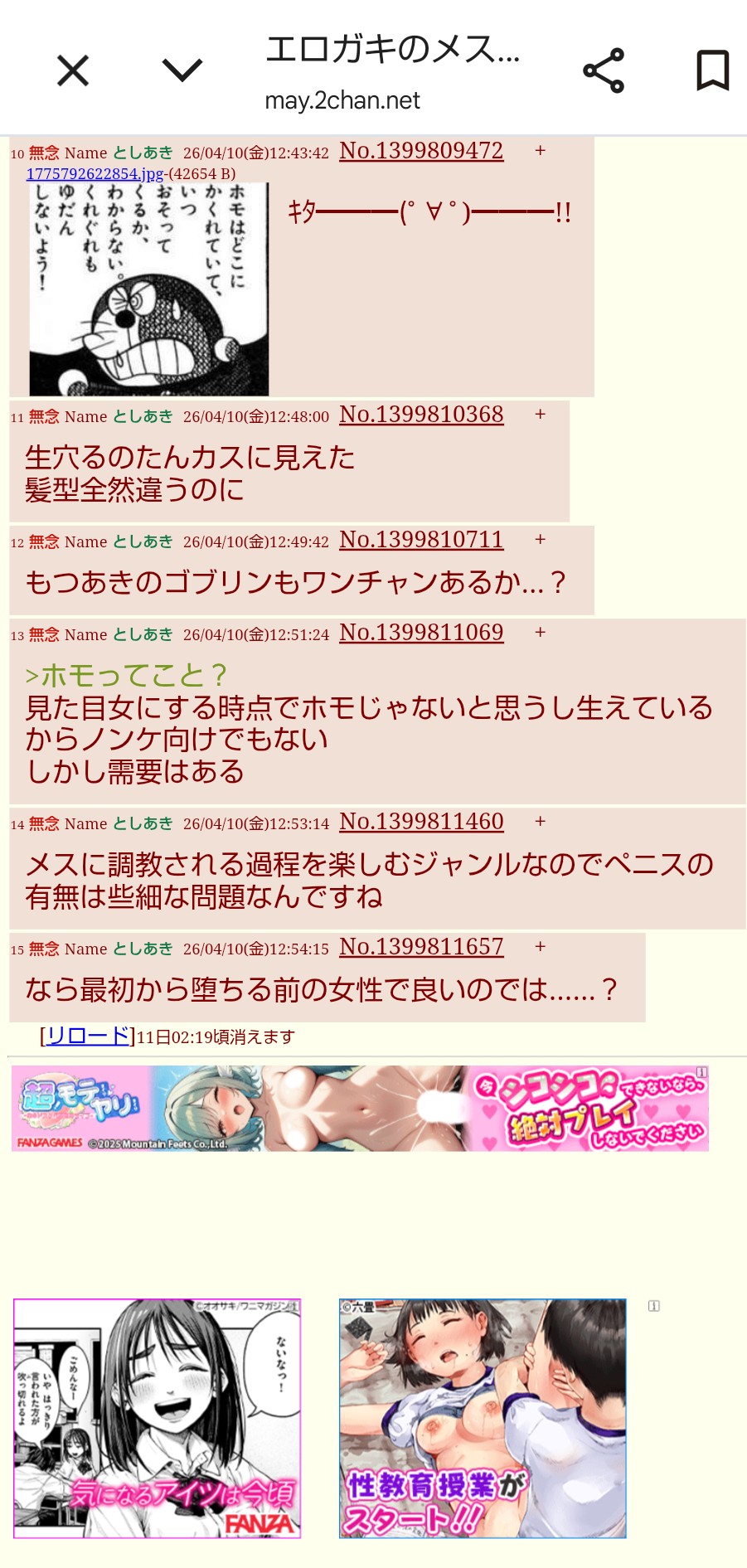Viewport: 747px width, 1568px height.
Task: Open the 1775792622854.jpg file link
Action: coord(95,173)
